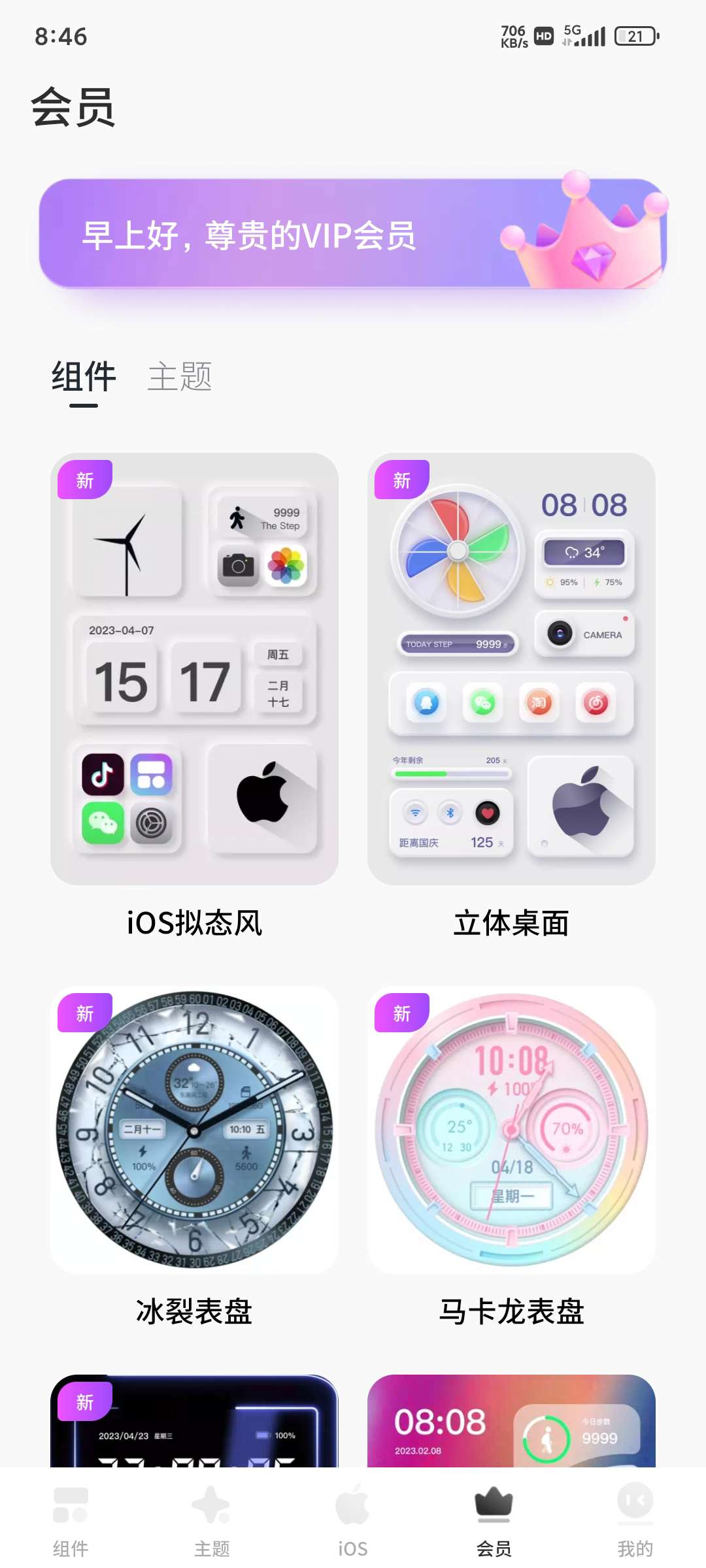View the 冰裂表盘 clock widget
The width and height of the screenshot is (706, 1568).
pos(194,1130)
